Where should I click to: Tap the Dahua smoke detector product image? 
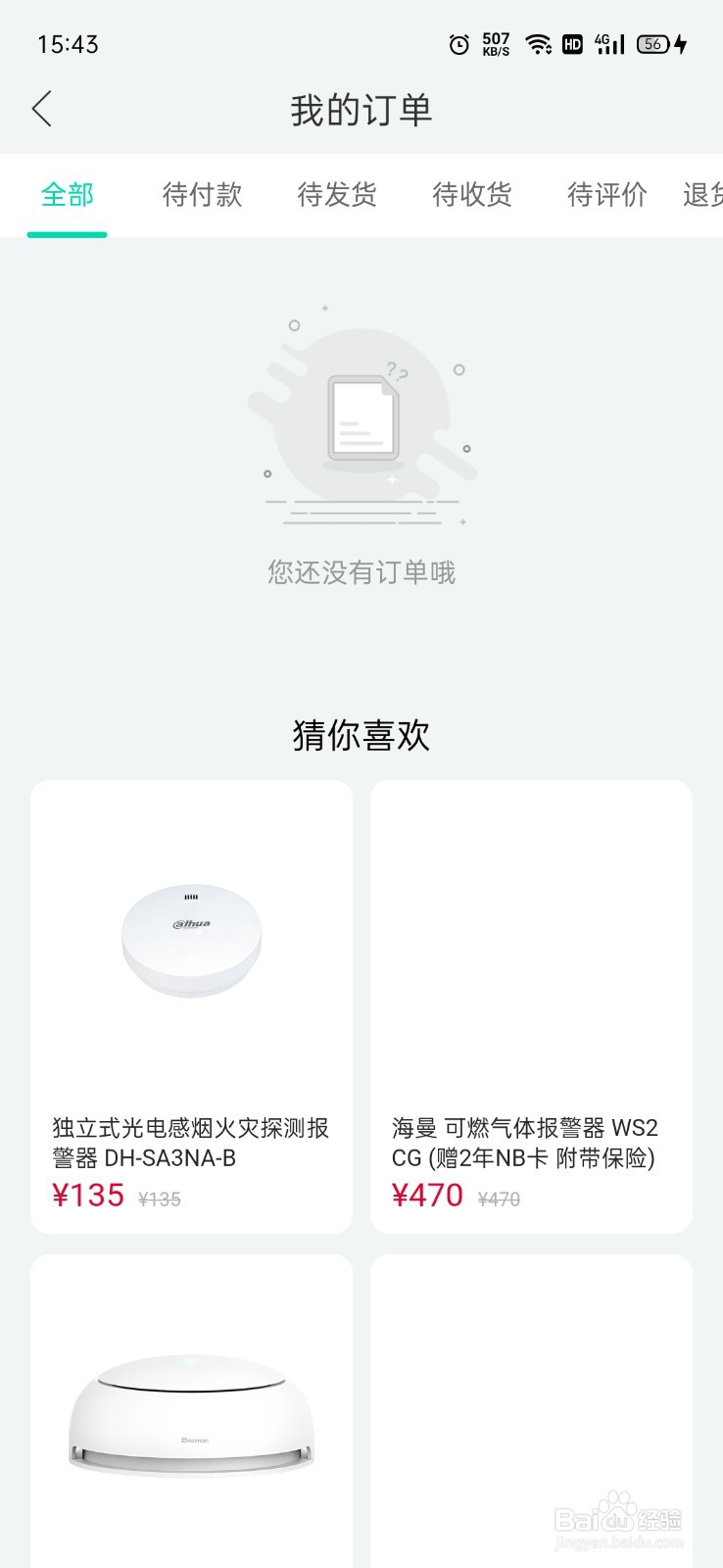[x=191, y=939]
